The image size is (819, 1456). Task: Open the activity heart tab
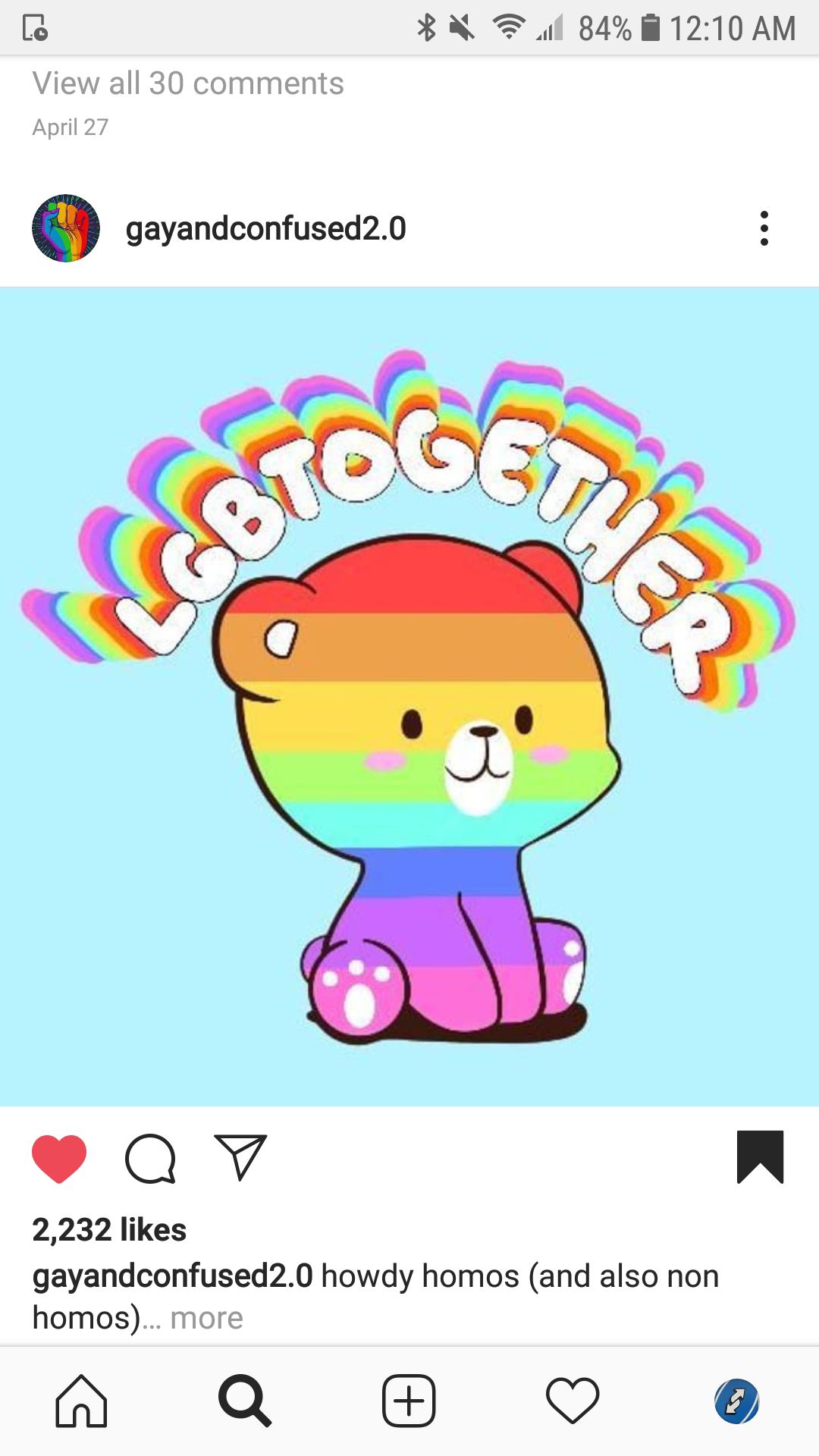click(x=573, y=1401)
